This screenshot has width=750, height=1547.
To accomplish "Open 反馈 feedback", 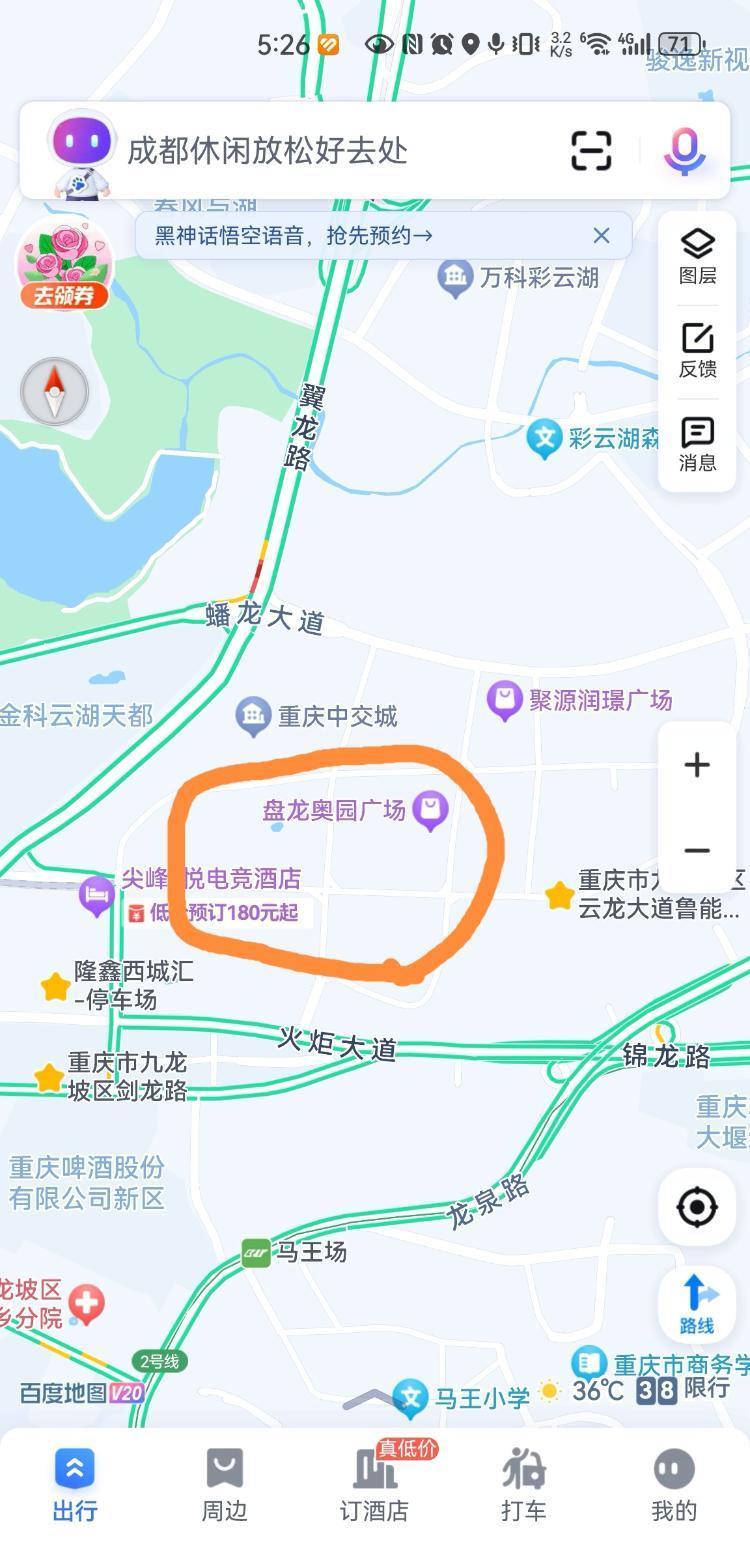I will 697,350.
